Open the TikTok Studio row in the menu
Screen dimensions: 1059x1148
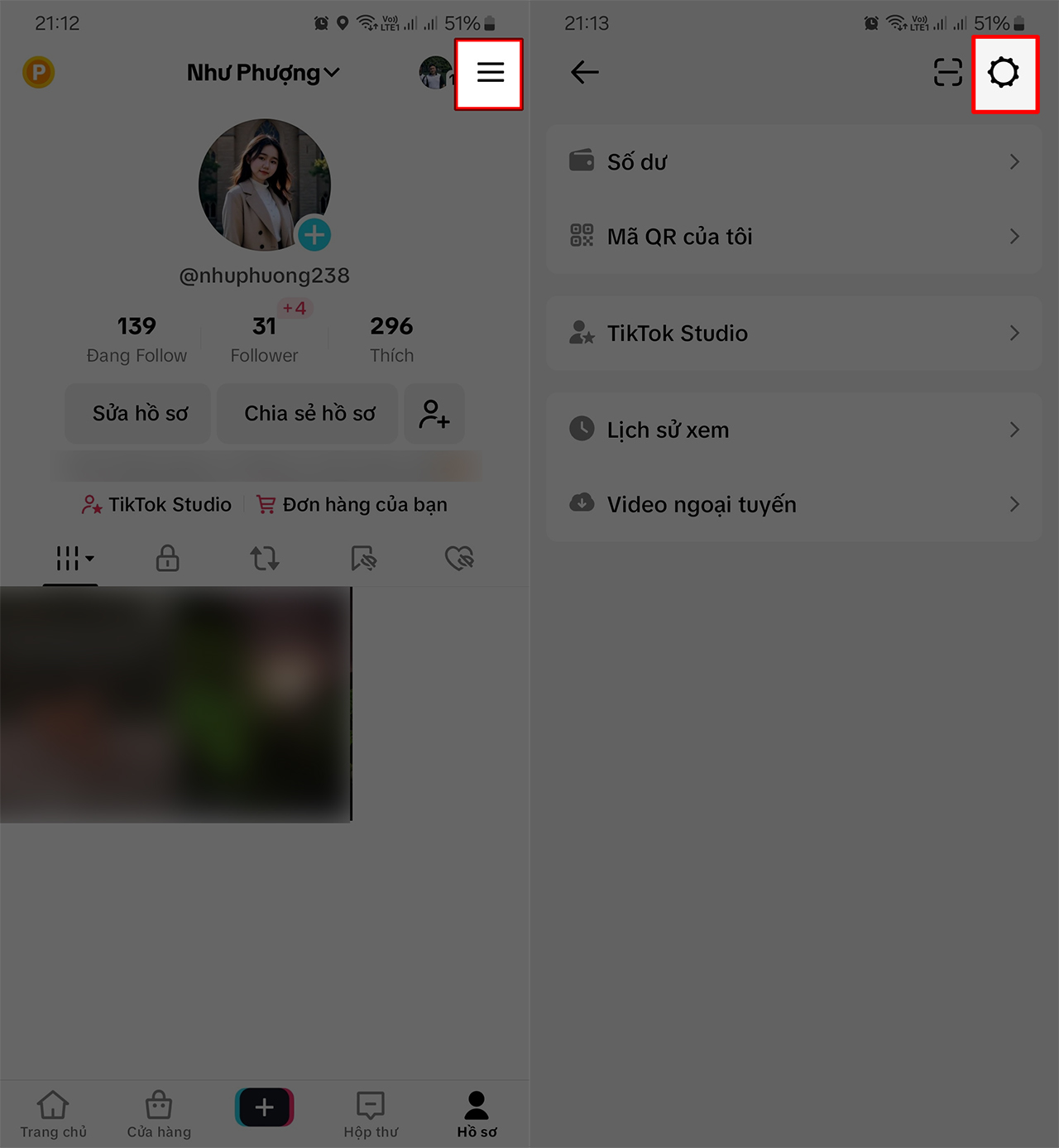[x=793, y=334]
